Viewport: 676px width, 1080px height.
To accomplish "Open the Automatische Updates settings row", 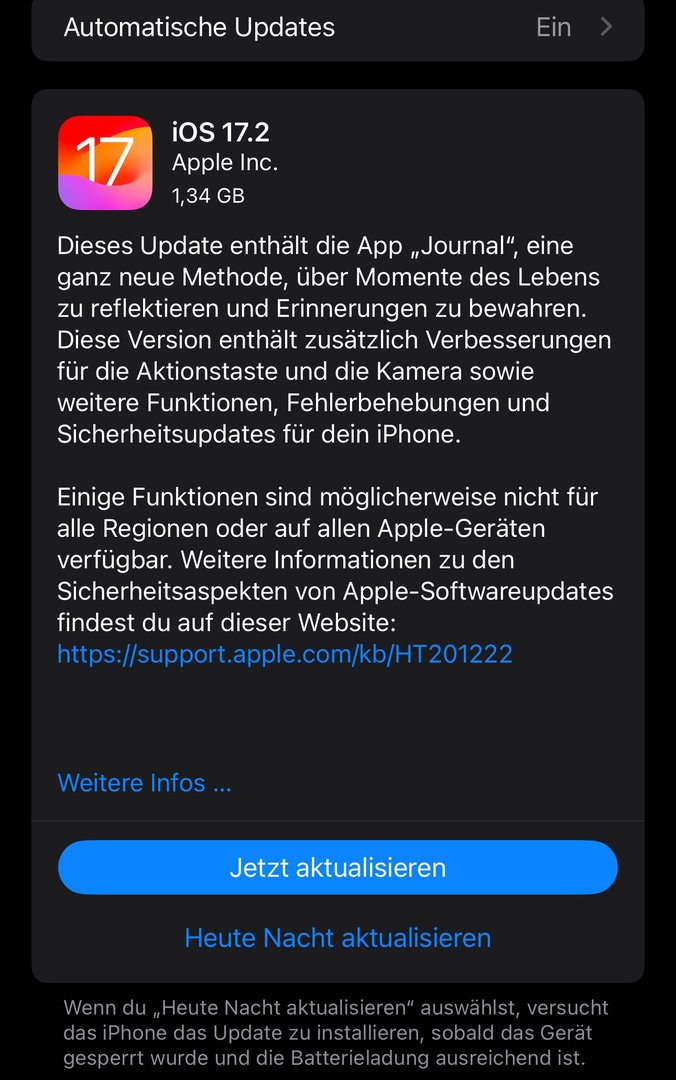I will [x=338, y=28].
